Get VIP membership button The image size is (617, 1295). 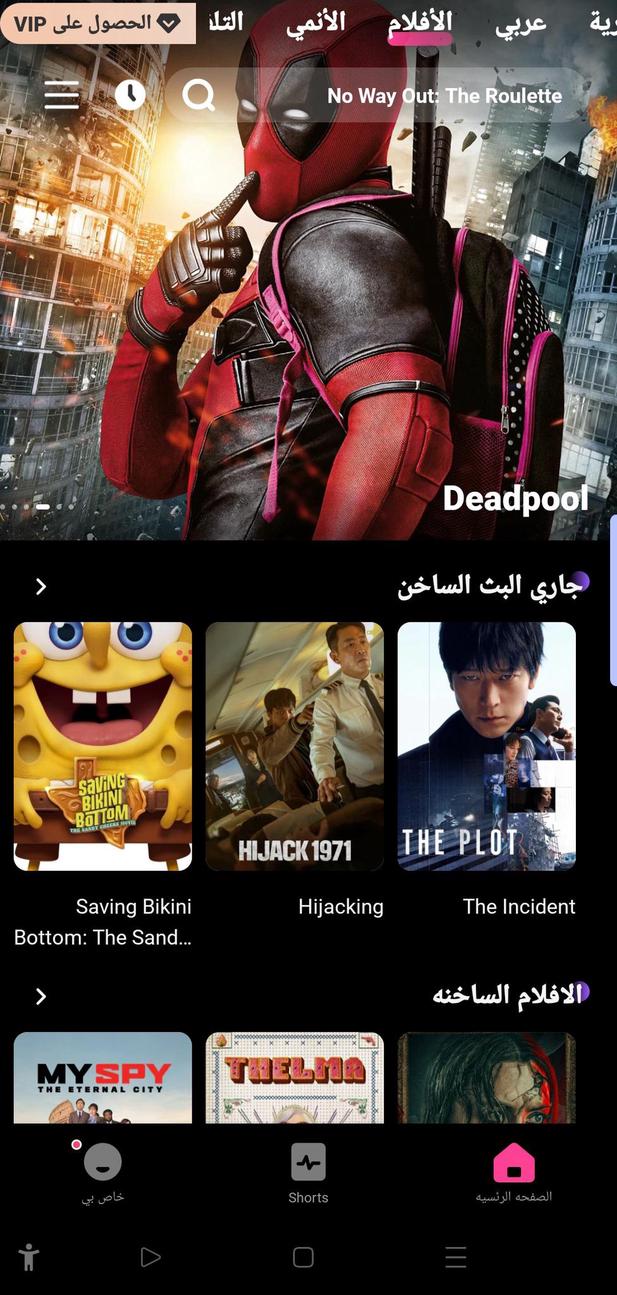97,23
